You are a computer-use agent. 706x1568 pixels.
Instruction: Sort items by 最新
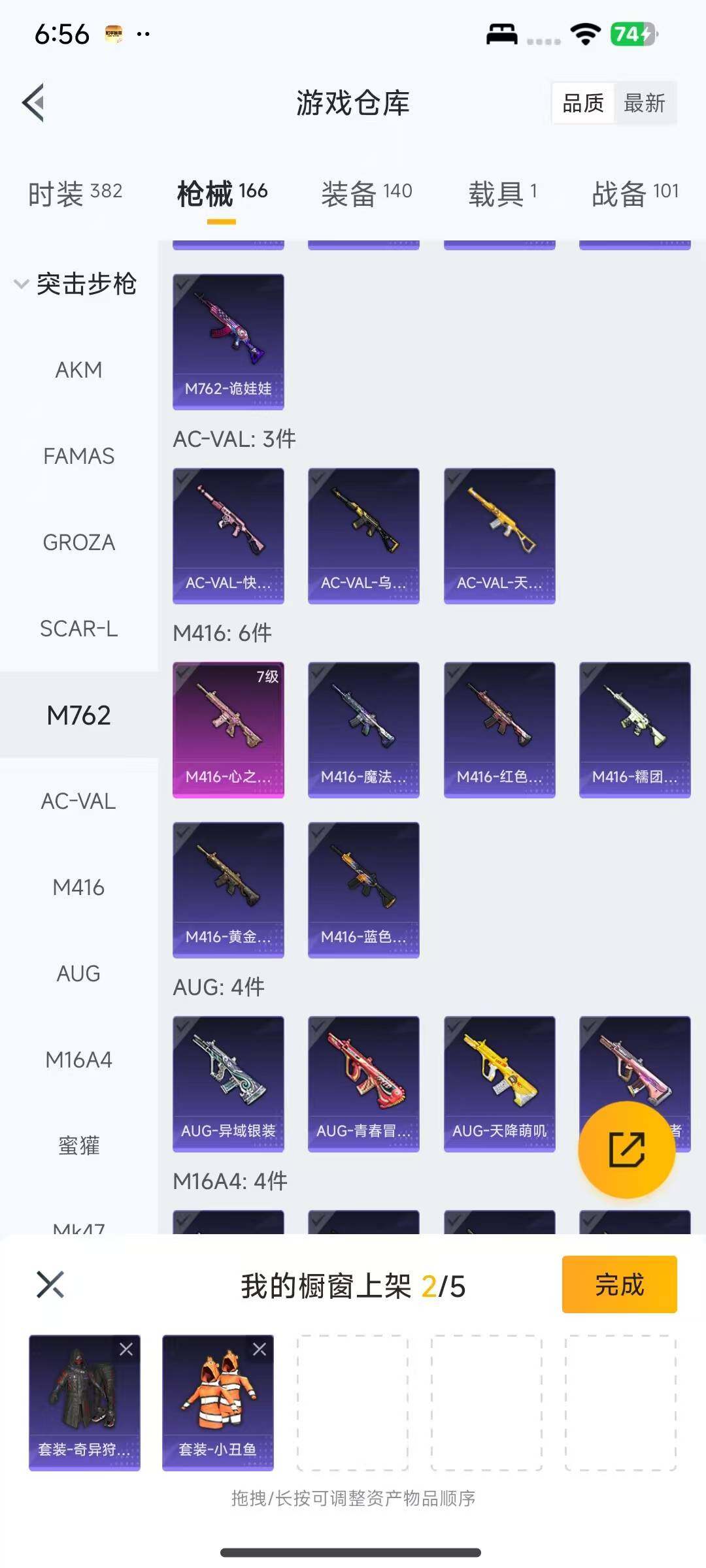[644, 103]
